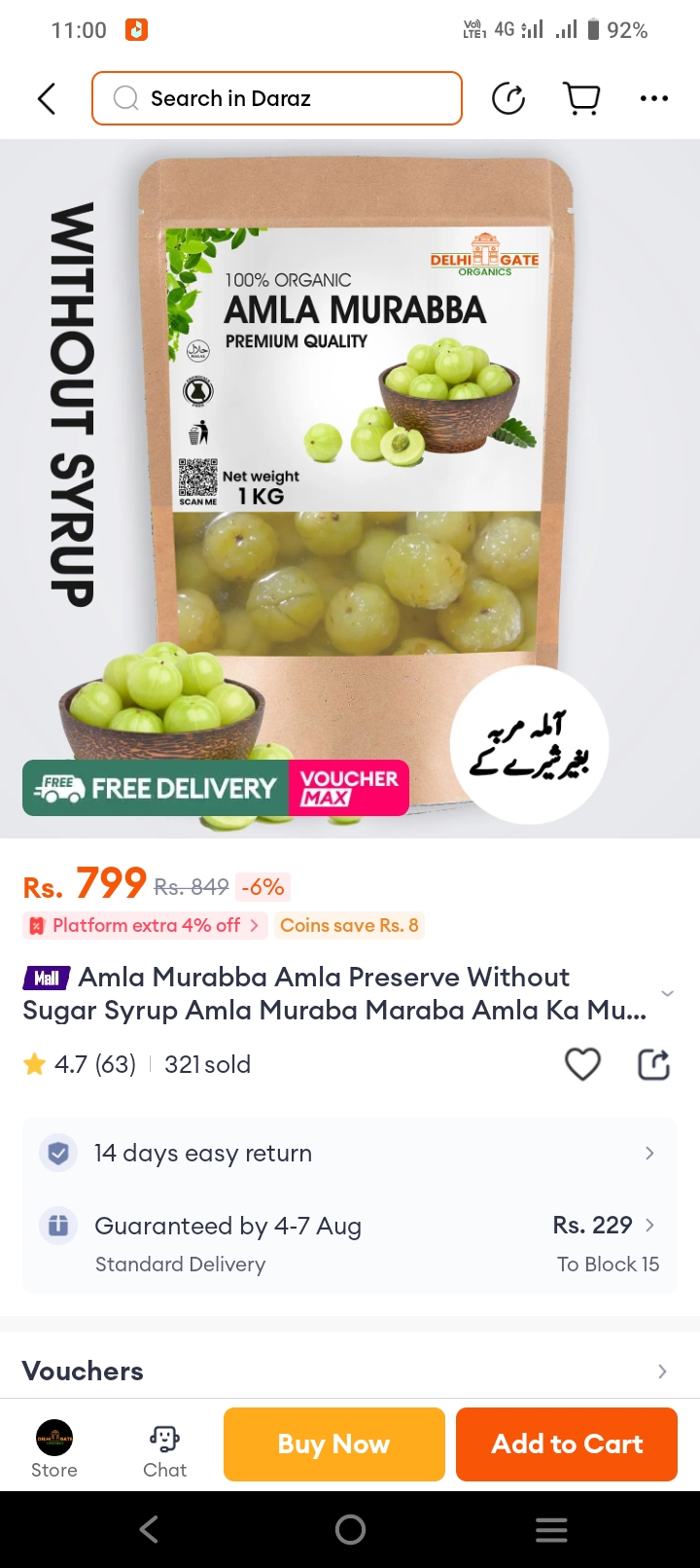The width and height of the screenshot is (700, 1568).
Task: Tap the Search in Daraz field
Action: tap(277, 98)
